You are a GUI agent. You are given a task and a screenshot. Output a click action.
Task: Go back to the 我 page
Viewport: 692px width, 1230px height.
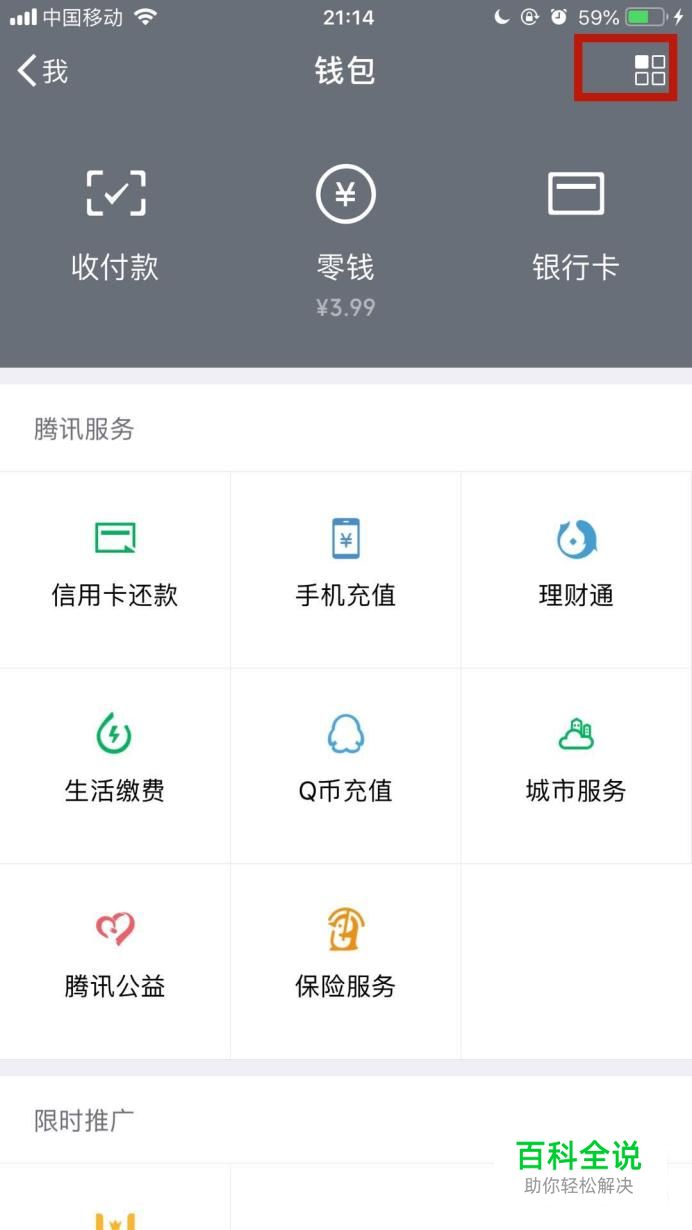43,71
